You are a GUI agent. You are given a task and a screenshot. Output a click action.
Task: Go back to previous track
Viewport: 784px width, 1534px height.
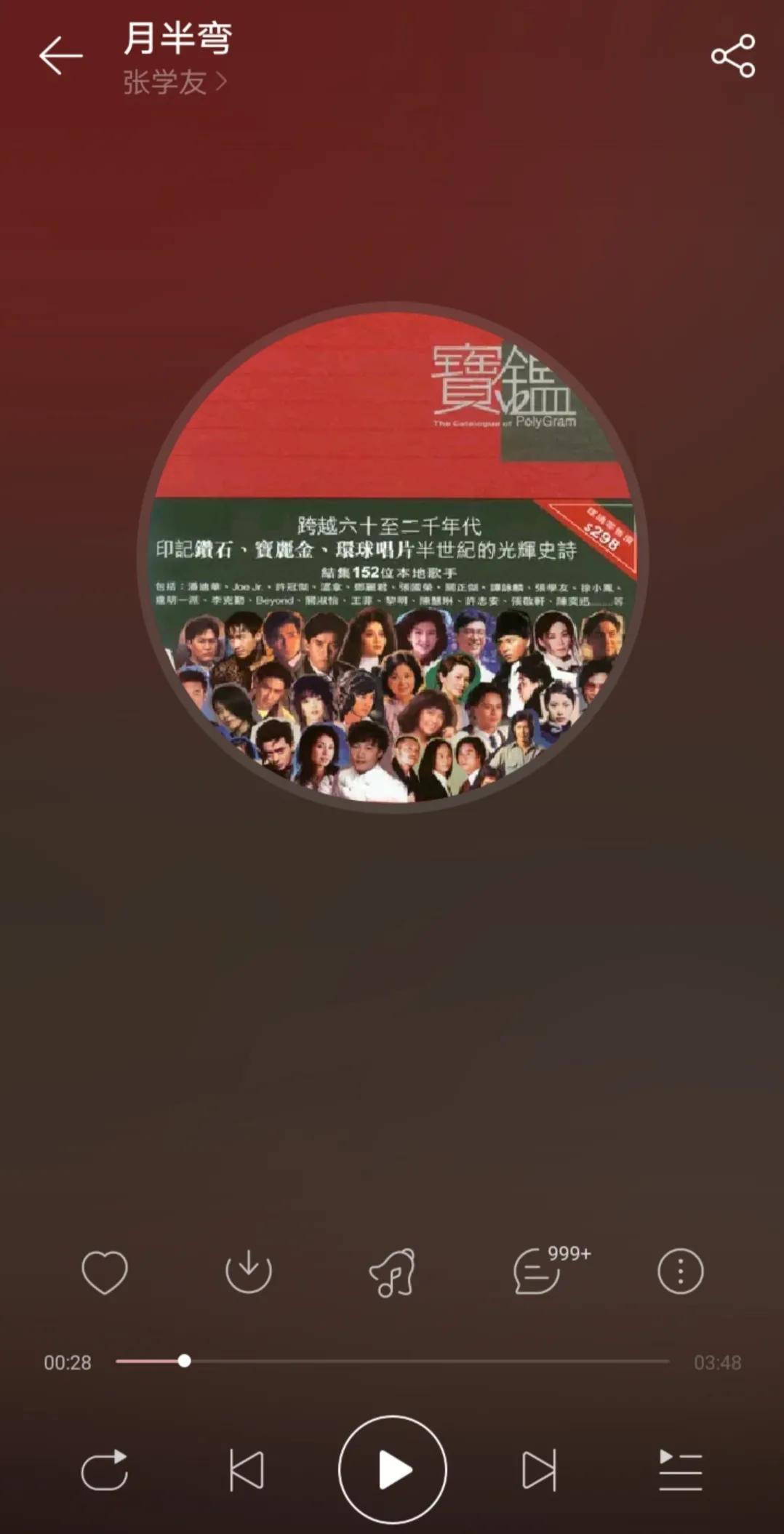point(248,1470)
